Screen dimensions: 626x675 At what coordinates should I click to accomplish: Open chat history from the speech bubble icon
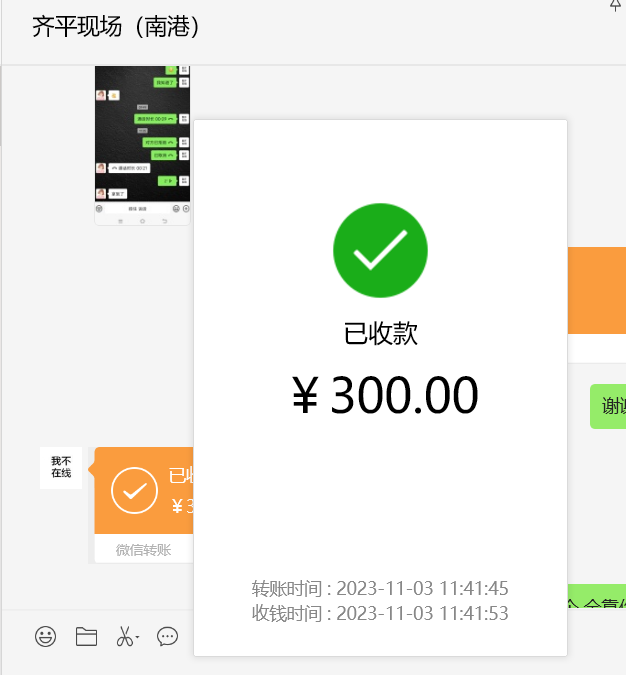[x=167, y=636]
